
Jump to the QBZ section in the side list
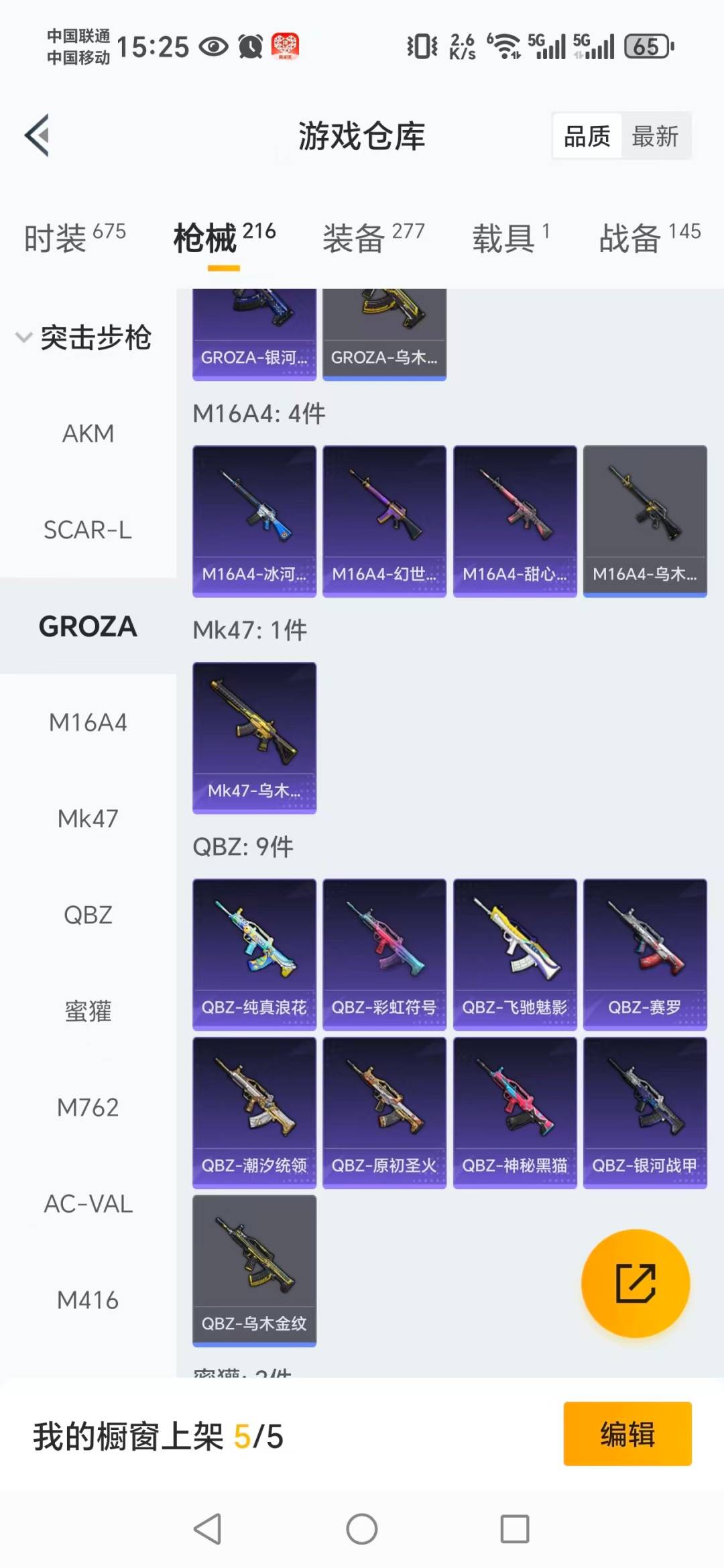click(x=88, y=915)
